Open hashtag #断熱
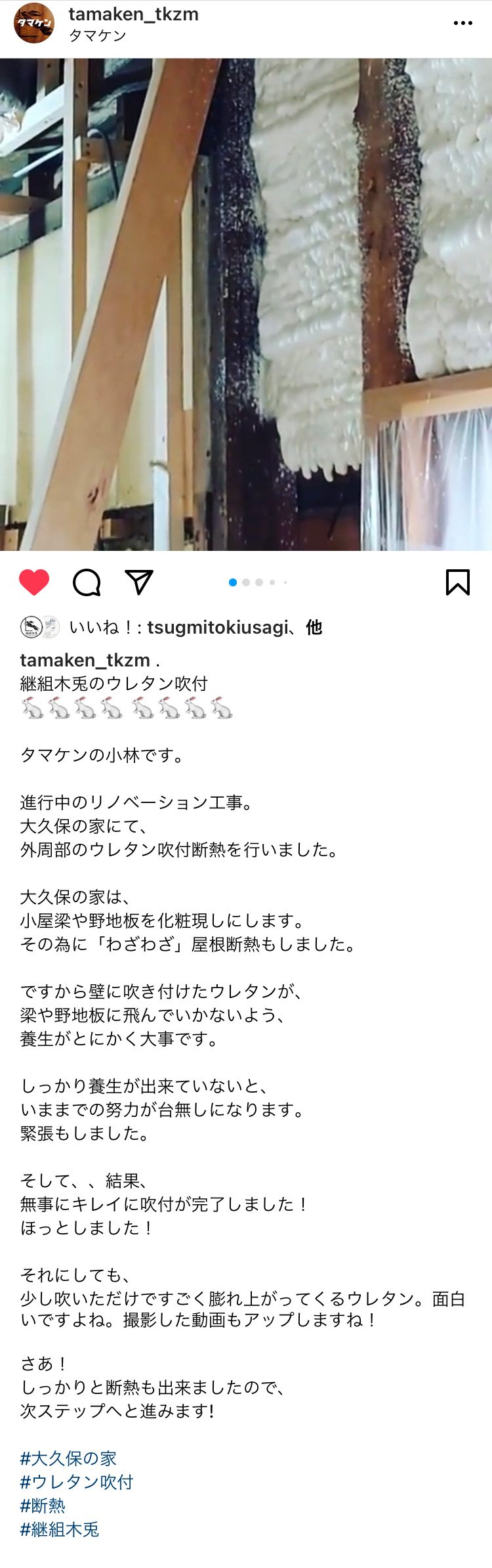This screenshot has height=1568, width=492. point(43,1506)
